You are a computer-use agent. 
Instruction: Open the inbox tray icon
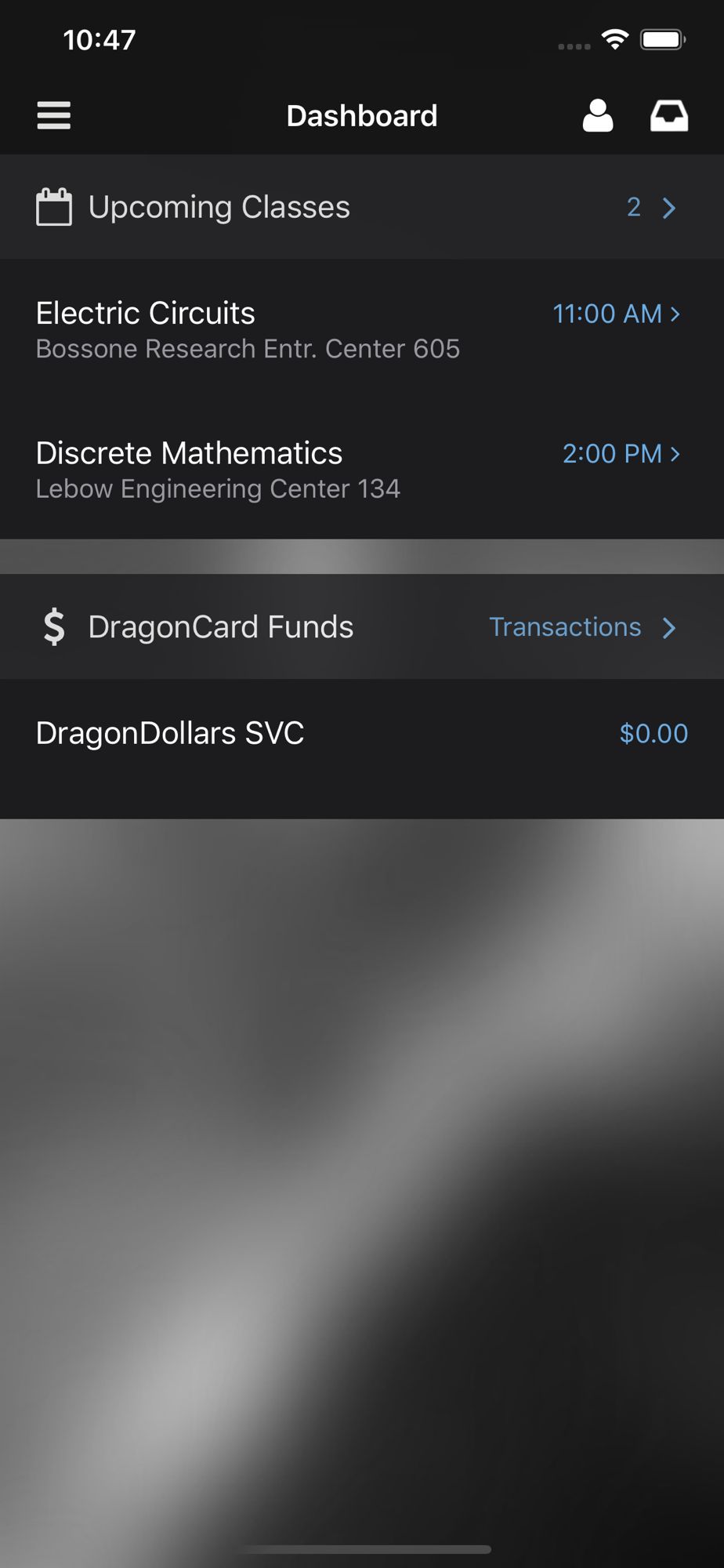(668, 115)
